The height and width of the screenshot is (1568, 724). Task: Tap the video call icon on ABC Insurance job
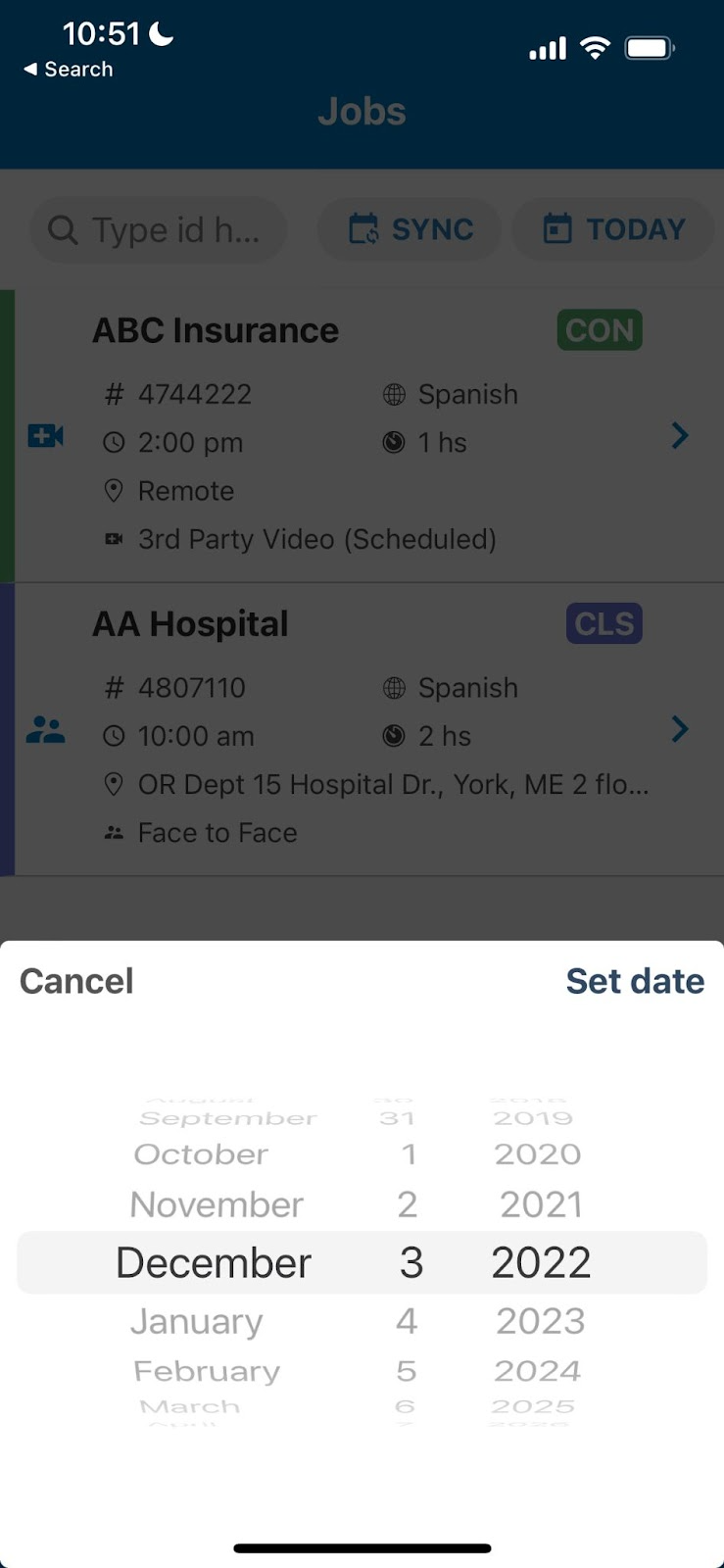(x=45, y=435)
